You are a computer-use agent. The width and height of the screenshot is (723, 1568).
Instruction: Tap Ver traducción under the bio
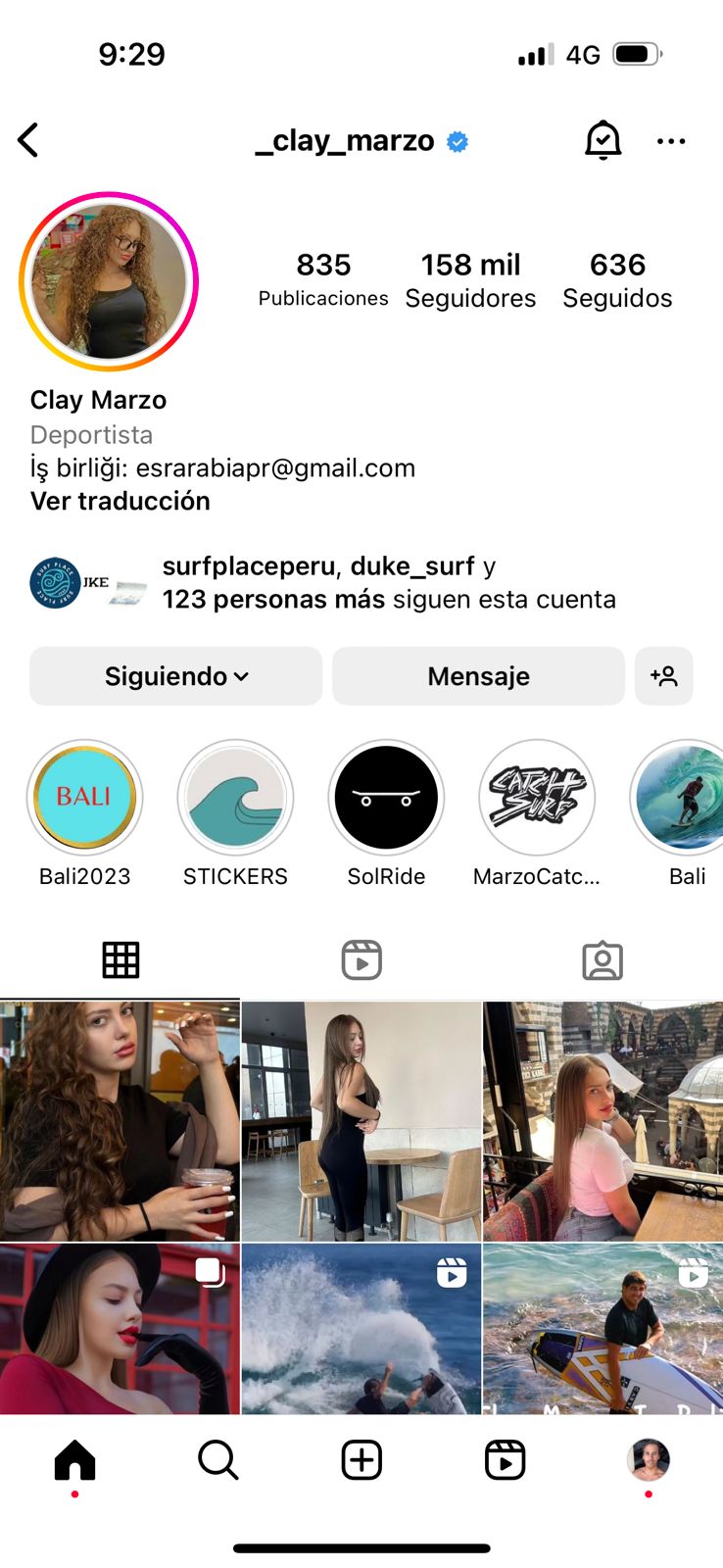point(120,501)
